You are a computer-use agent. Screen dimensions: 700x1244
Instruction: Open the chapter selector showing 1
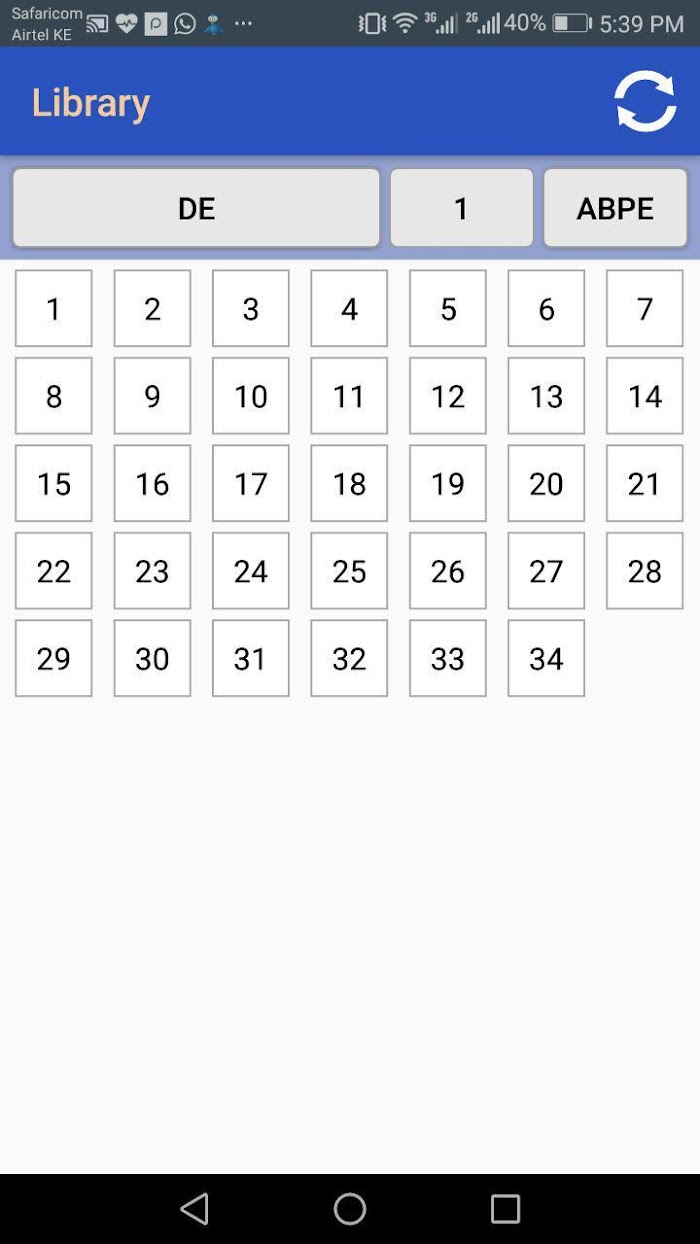461,207
